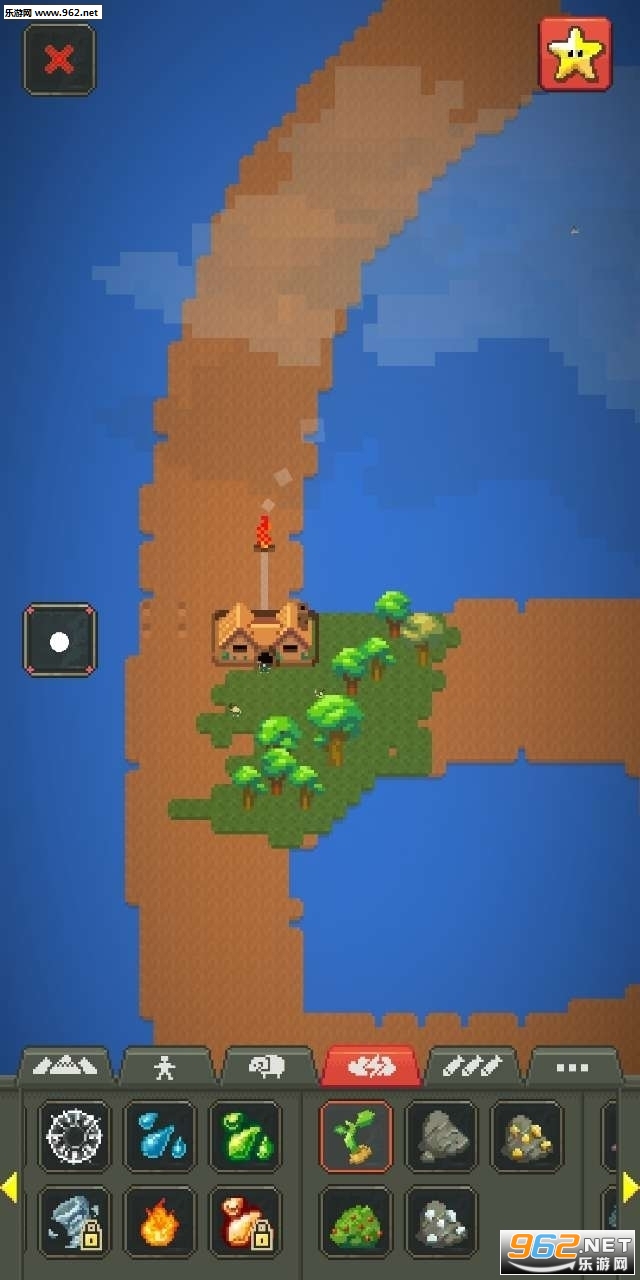Choose the gray stone rock tool
Screen dimensions: 640x1280
coord(441,1137)
